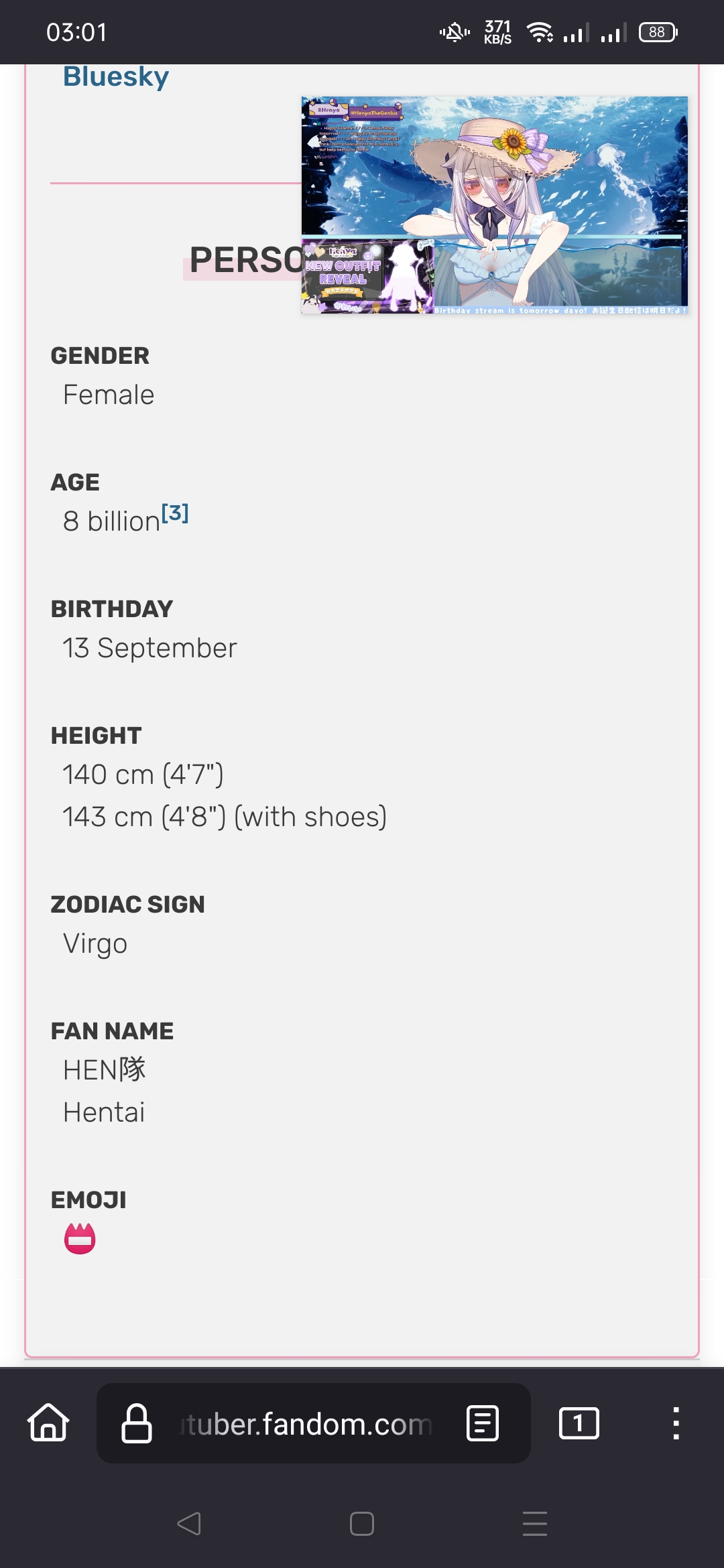Tap the floating video thumbnail overlay

tap(495, 205)
